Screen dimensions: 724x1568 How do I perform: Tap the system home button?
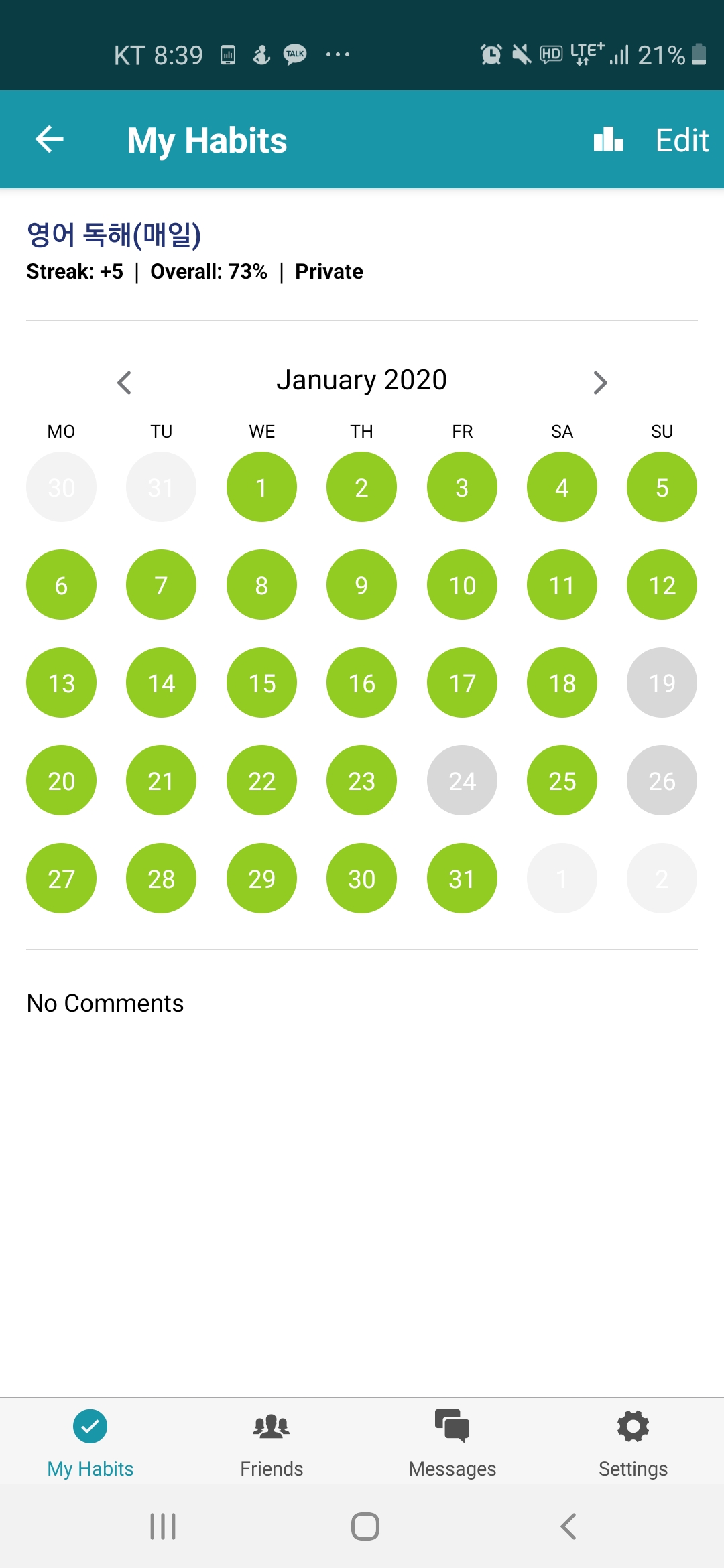pyautogui.click(x=365, y=1526)
